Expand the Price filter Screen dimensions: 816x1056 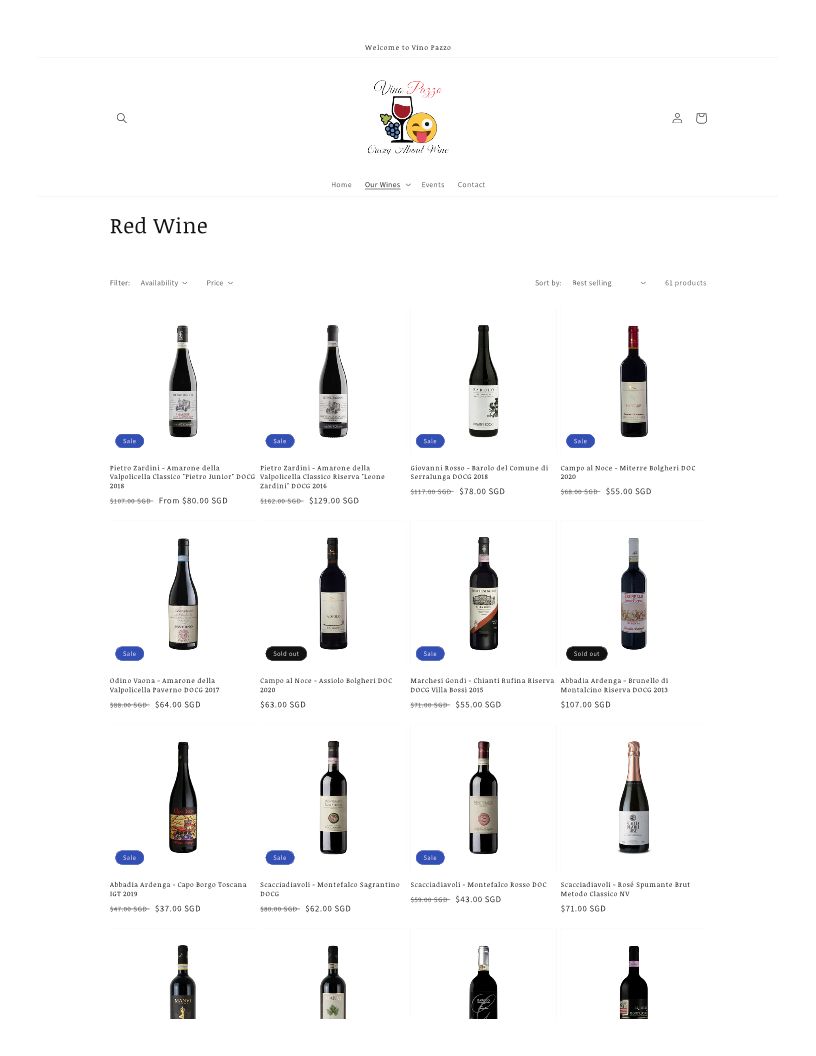(219, 283)
